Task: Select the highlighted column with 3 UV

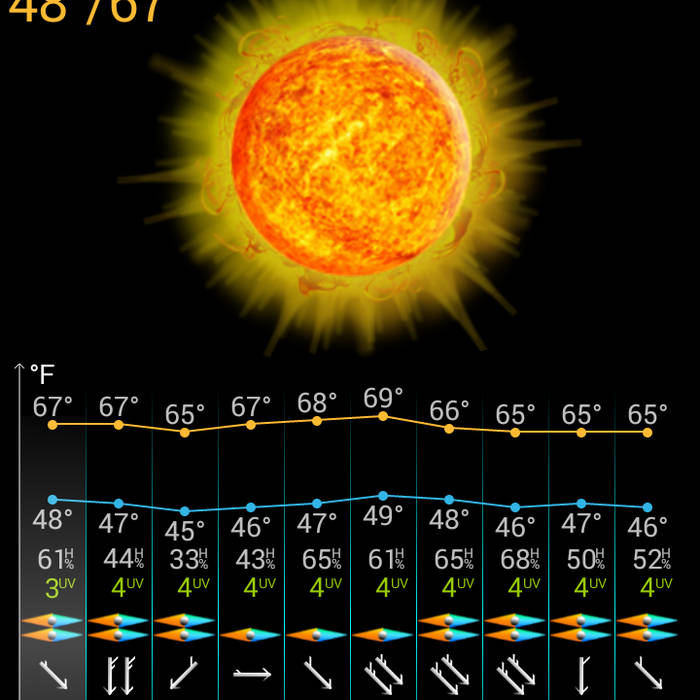Action: 53,540
